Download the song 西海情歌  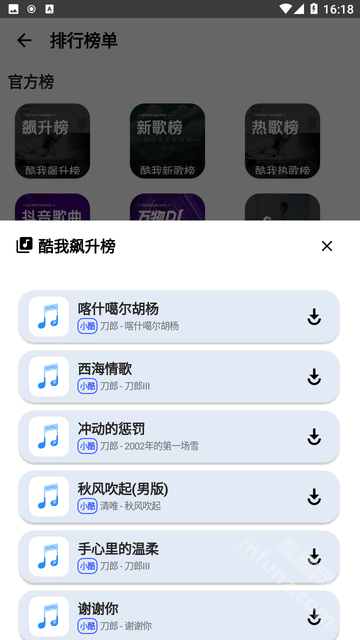[314, 377]
